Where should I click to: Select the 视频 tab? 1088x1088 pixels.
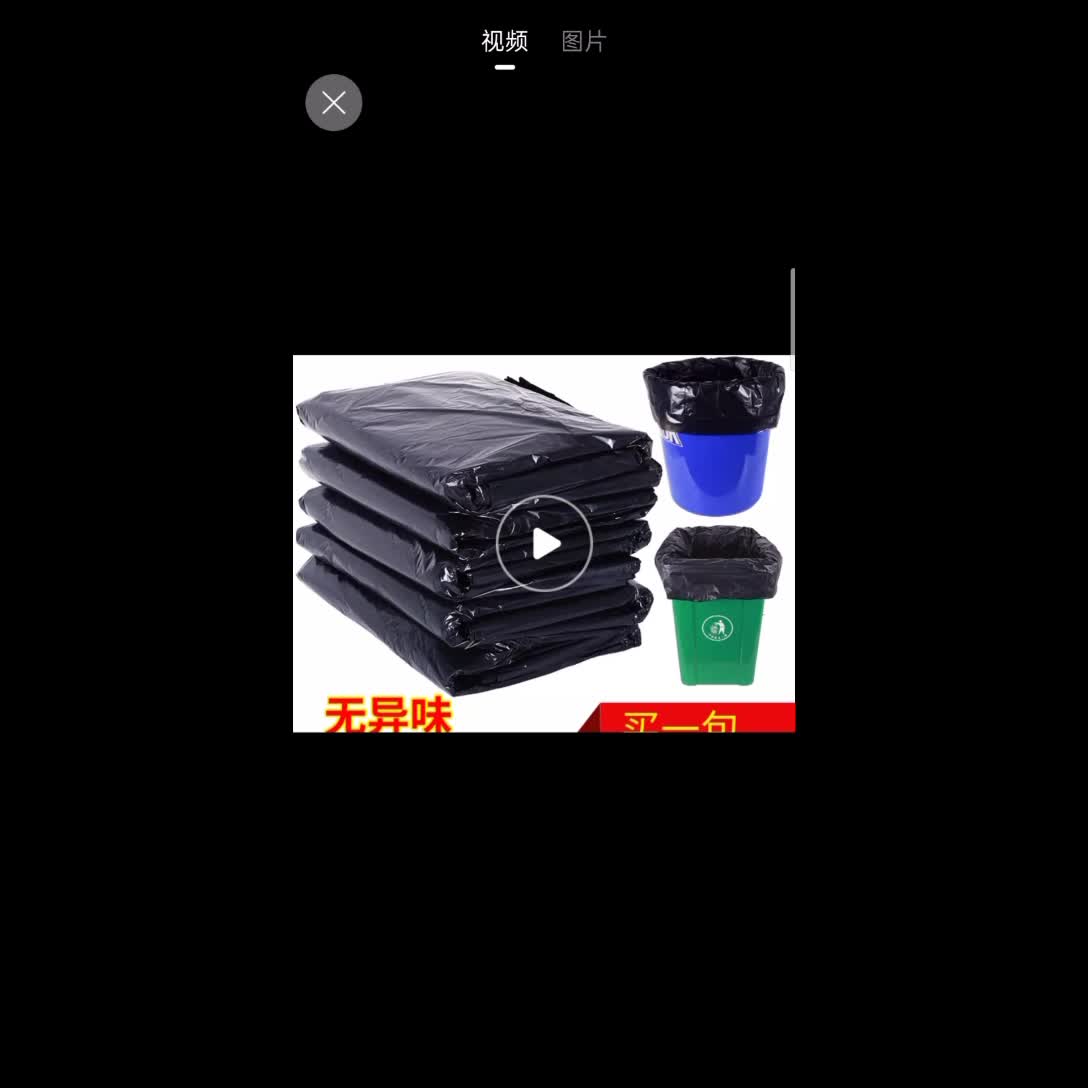click(505, 42)
